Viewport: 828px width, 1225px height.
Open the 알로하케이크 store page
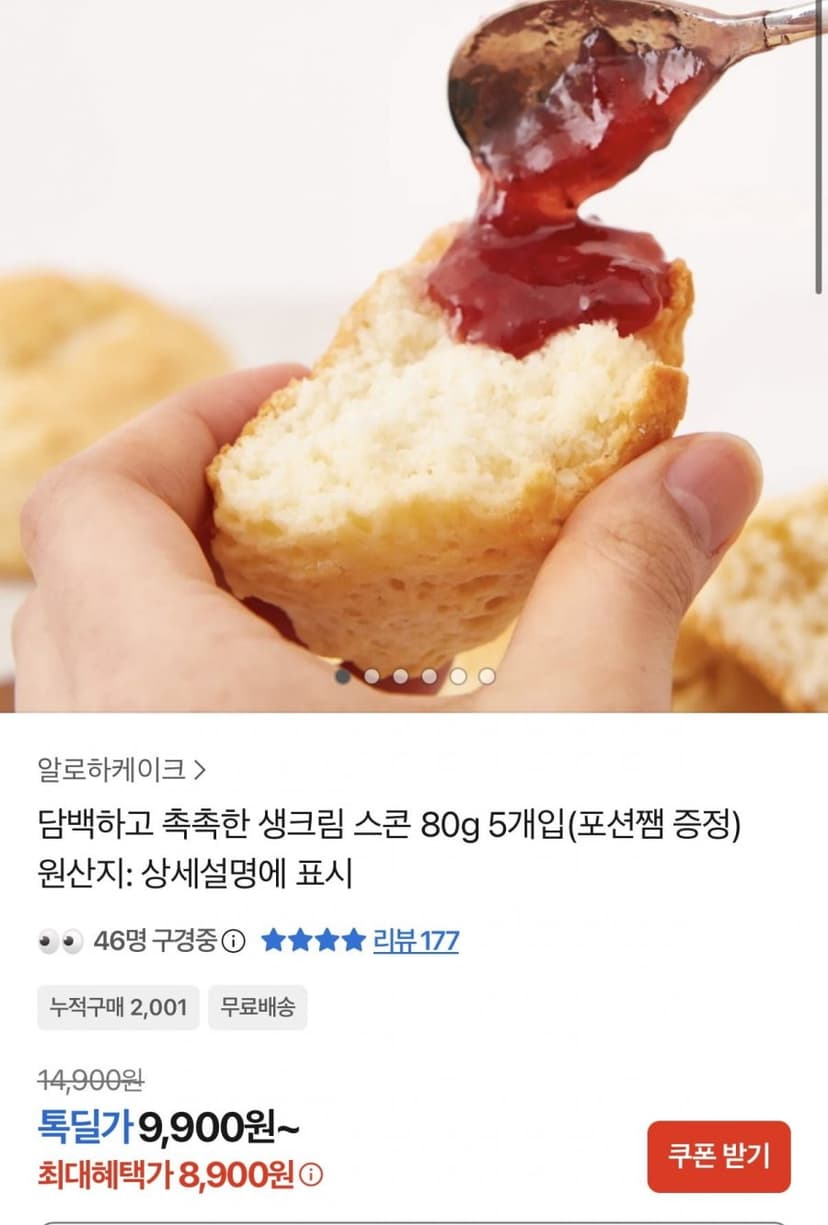click(x=122, y=769)
